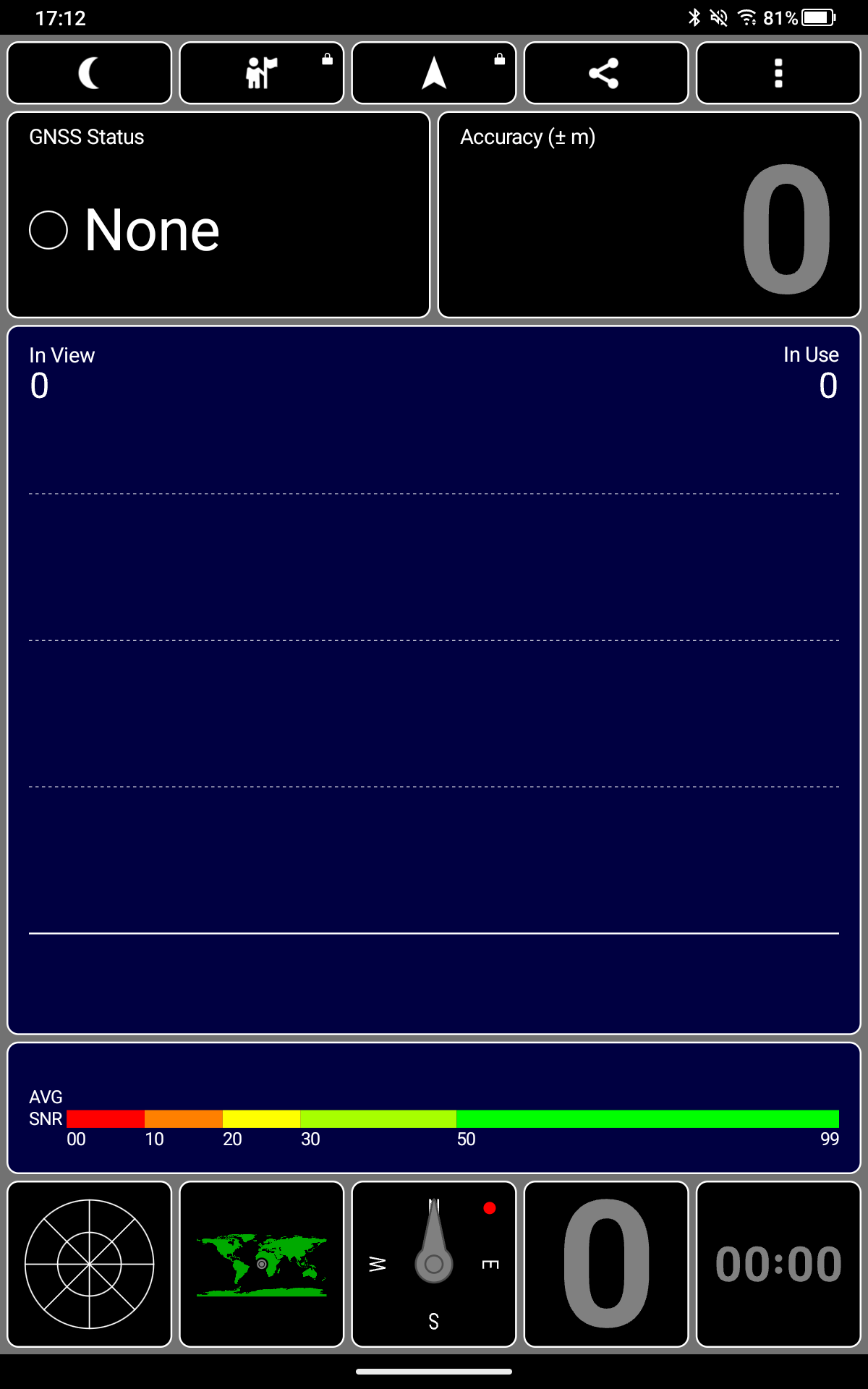This screenshot has width=868, height=1389.
Task: Open the locked navigation arrow tool
Action: (x=434, y=73)
